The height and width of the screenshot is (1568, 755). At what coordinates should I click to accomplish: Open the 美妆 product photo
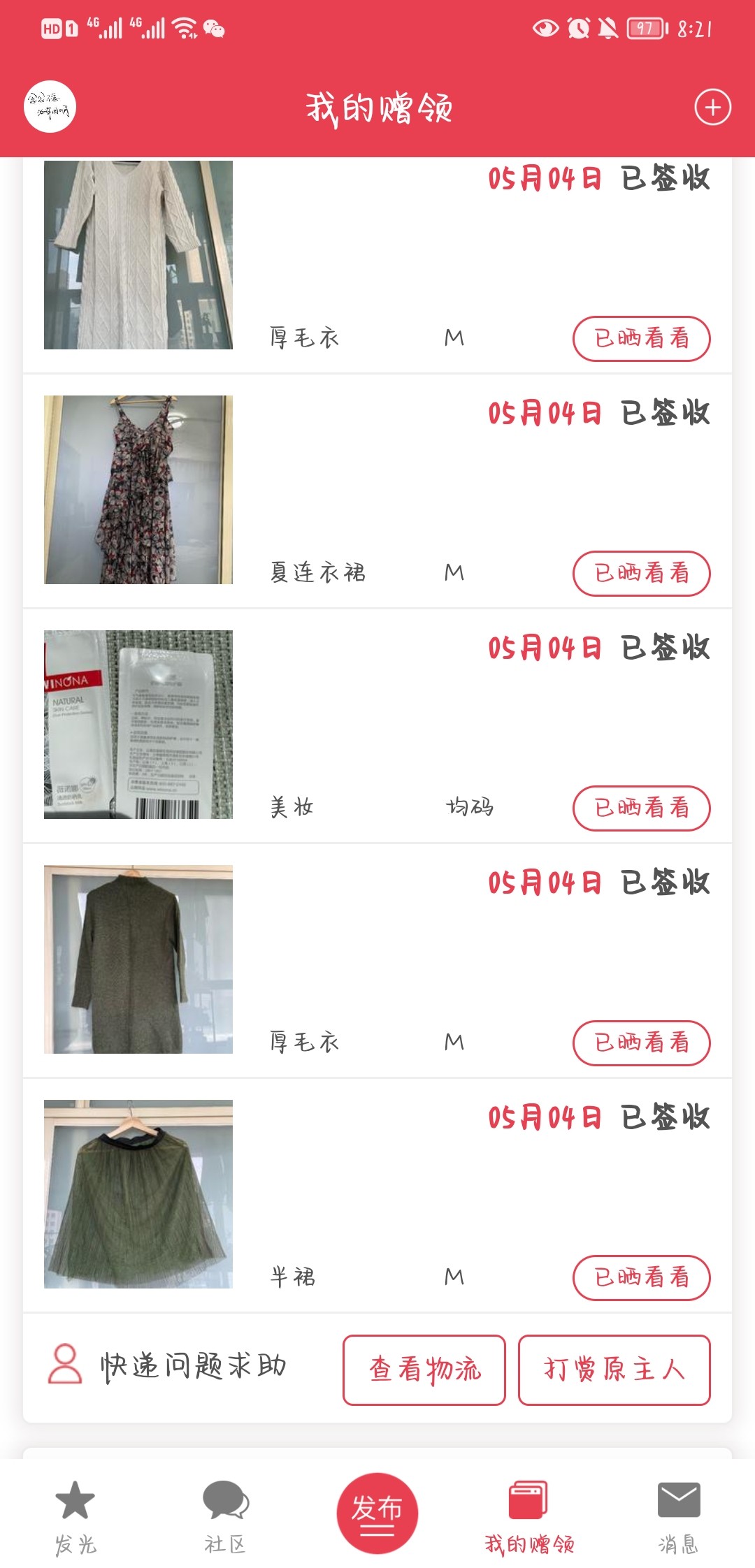tap(138, 725)
